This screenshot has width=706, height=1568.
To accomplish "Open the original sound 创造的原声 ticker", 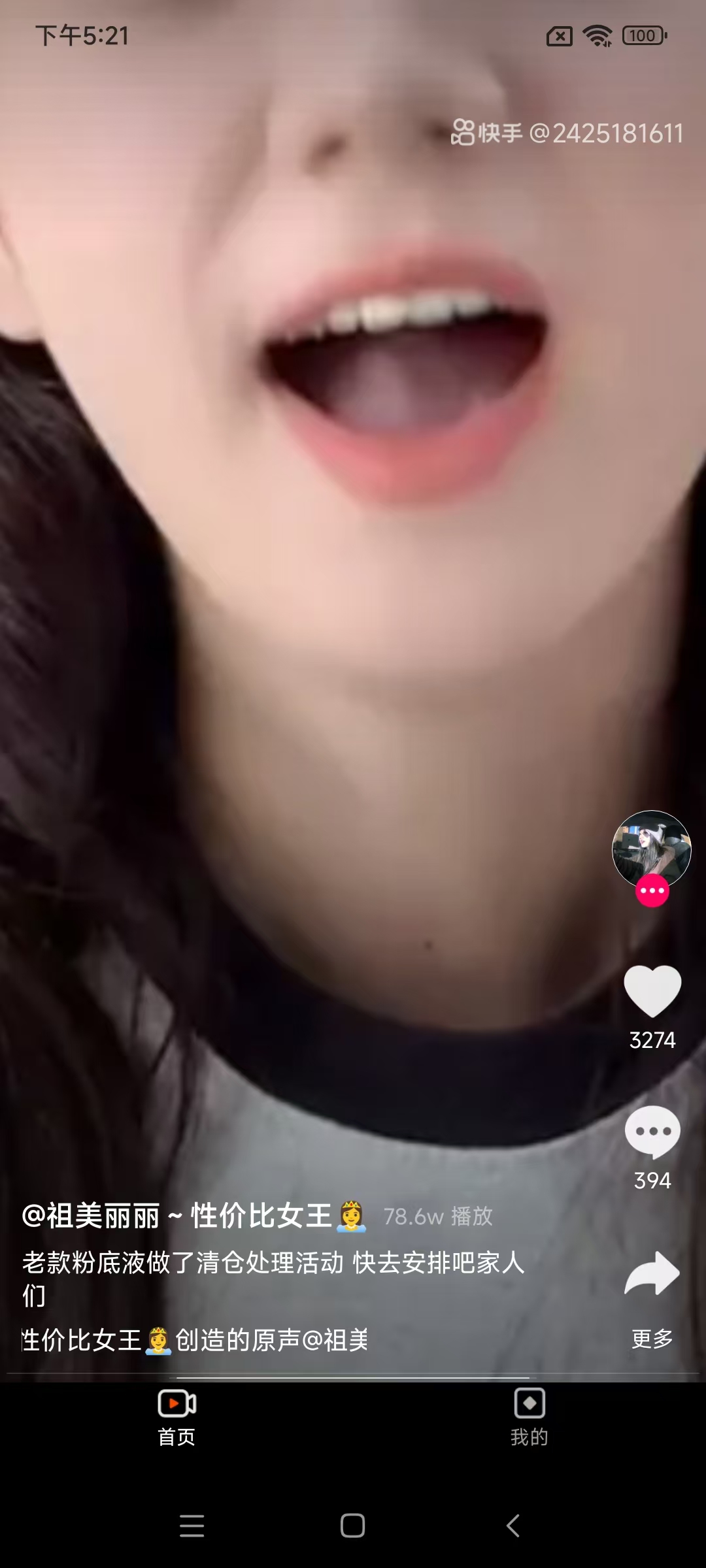I will tap(196, 1340).
